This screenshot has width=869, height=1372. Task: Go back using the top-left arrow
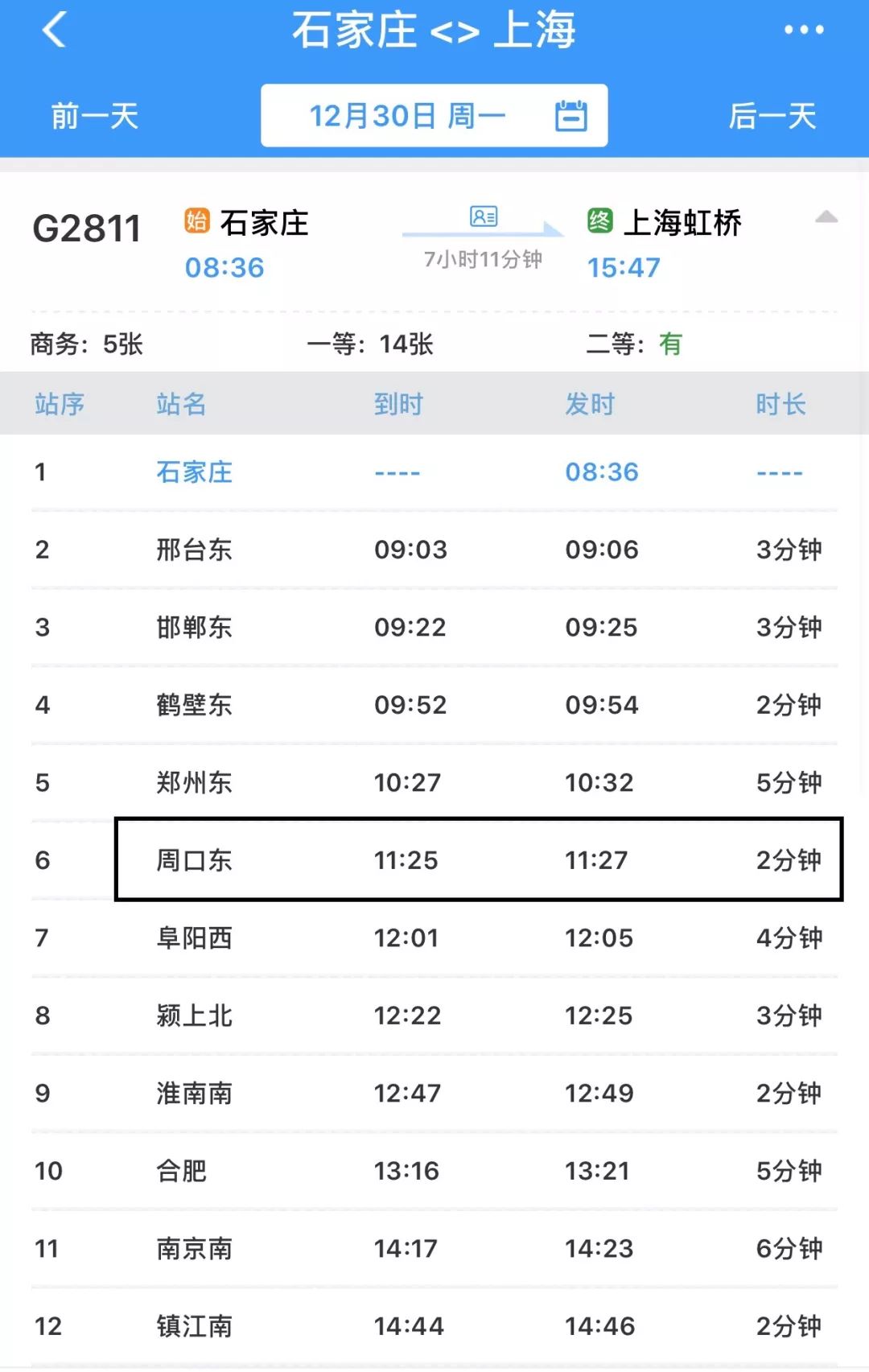click(x=55, y=31)
